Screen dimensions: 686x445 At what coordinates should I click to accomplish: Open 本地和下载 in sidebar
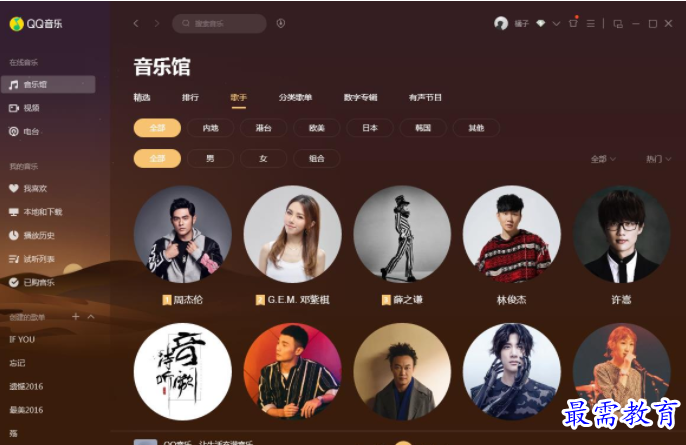[x=42, y=212]
